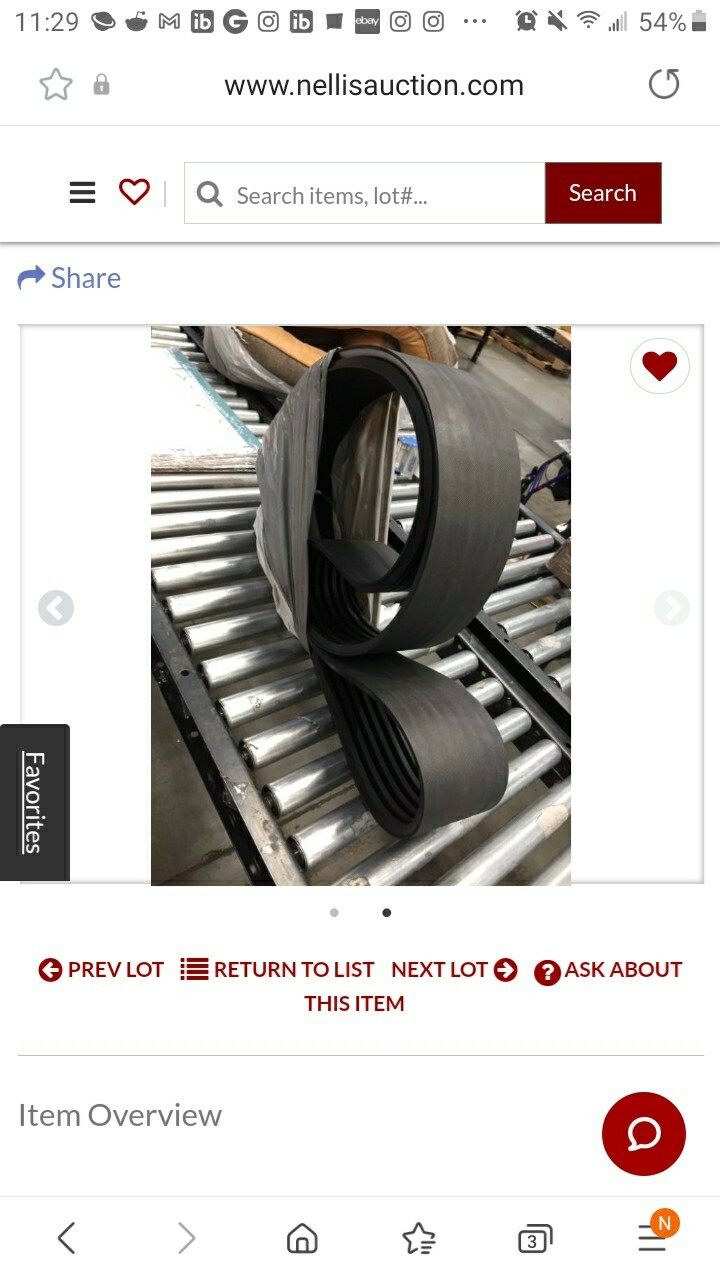Open the Favorites side panel
This screenshot has width=720, height=1280.
tap(33, 800)
